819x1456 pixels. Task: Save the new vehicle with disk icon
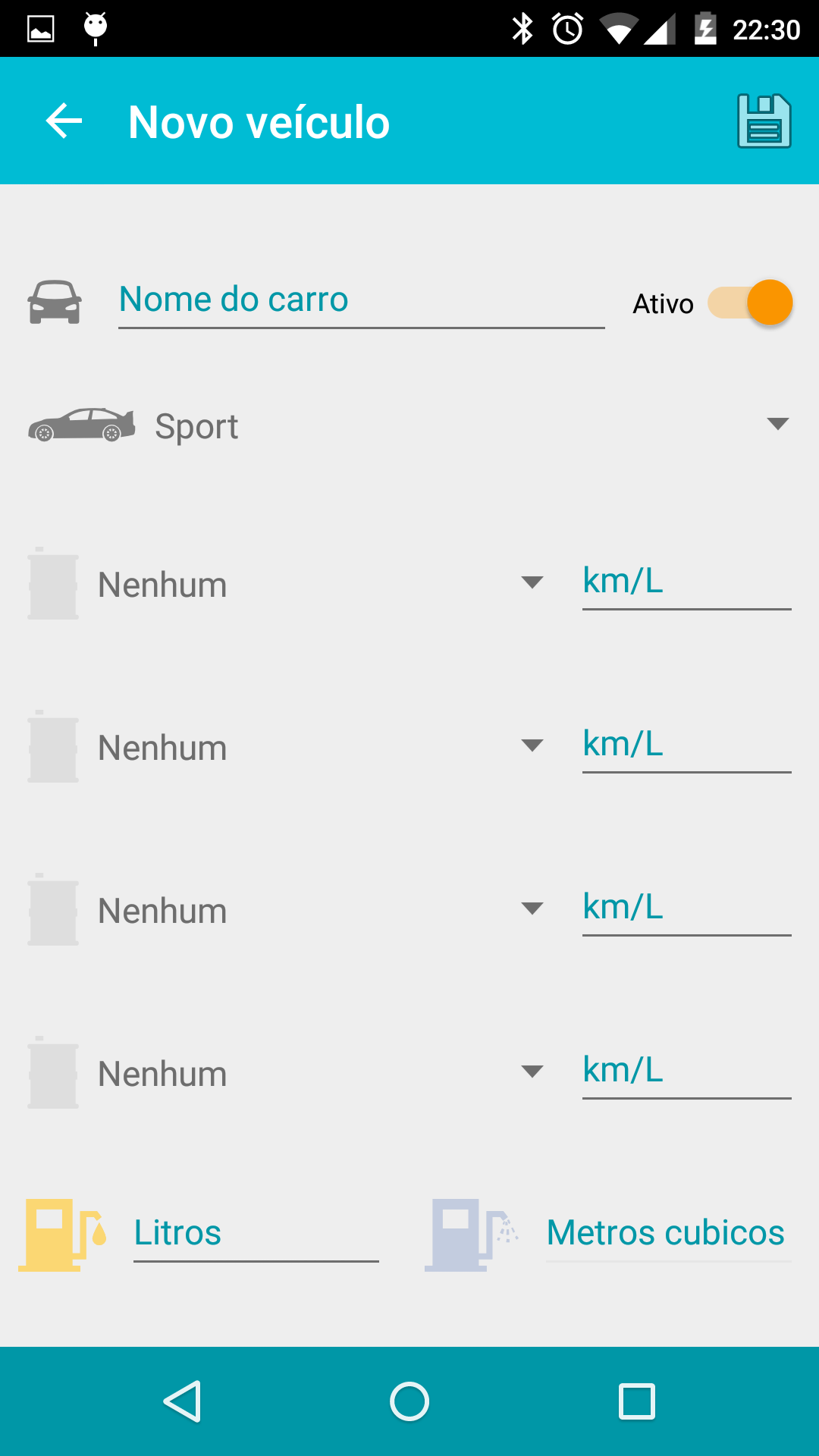(x=764, y=121)
